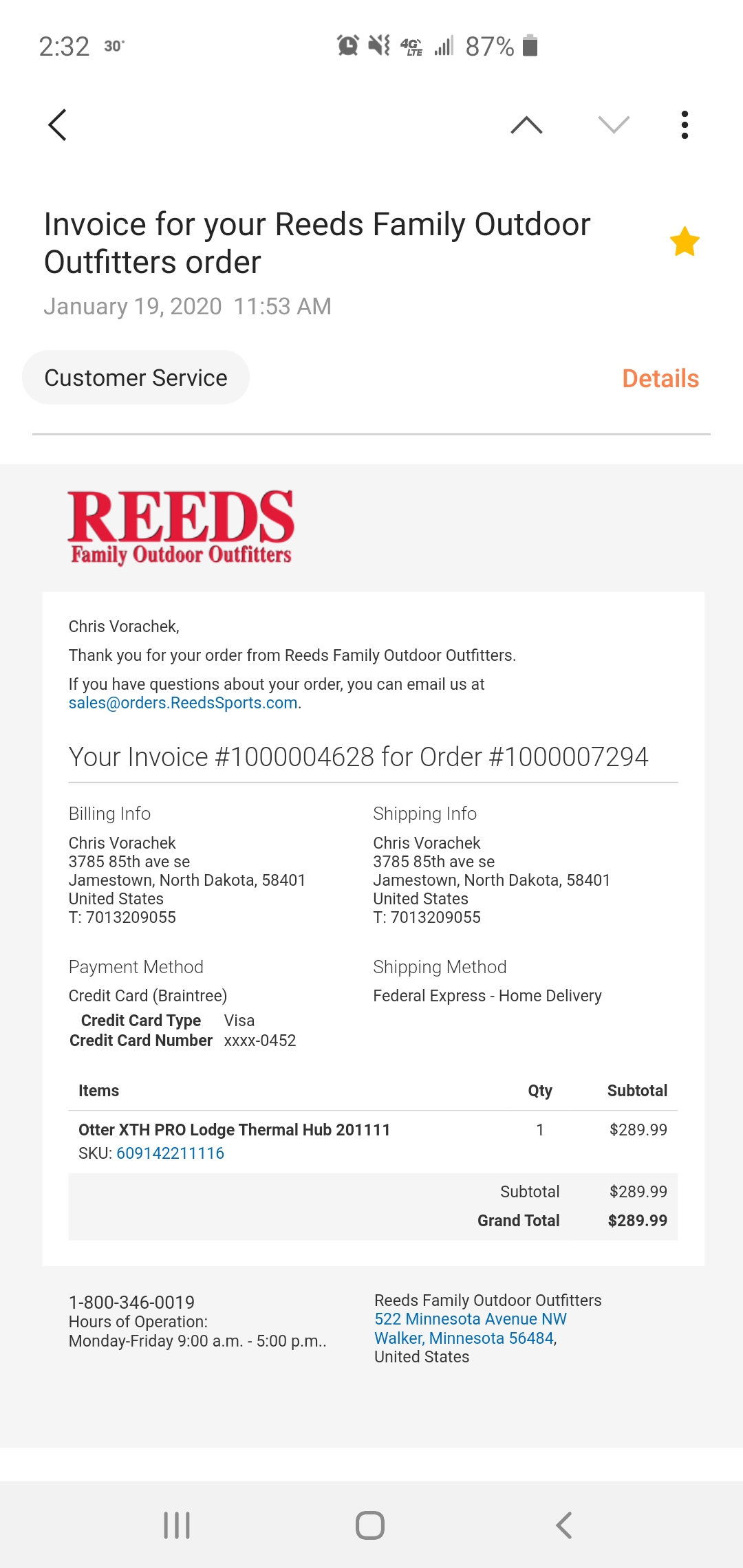Unstar this invoice email
Image resolution: width=743 pixels, height=1568 pixels.
[x=685, y=241]
